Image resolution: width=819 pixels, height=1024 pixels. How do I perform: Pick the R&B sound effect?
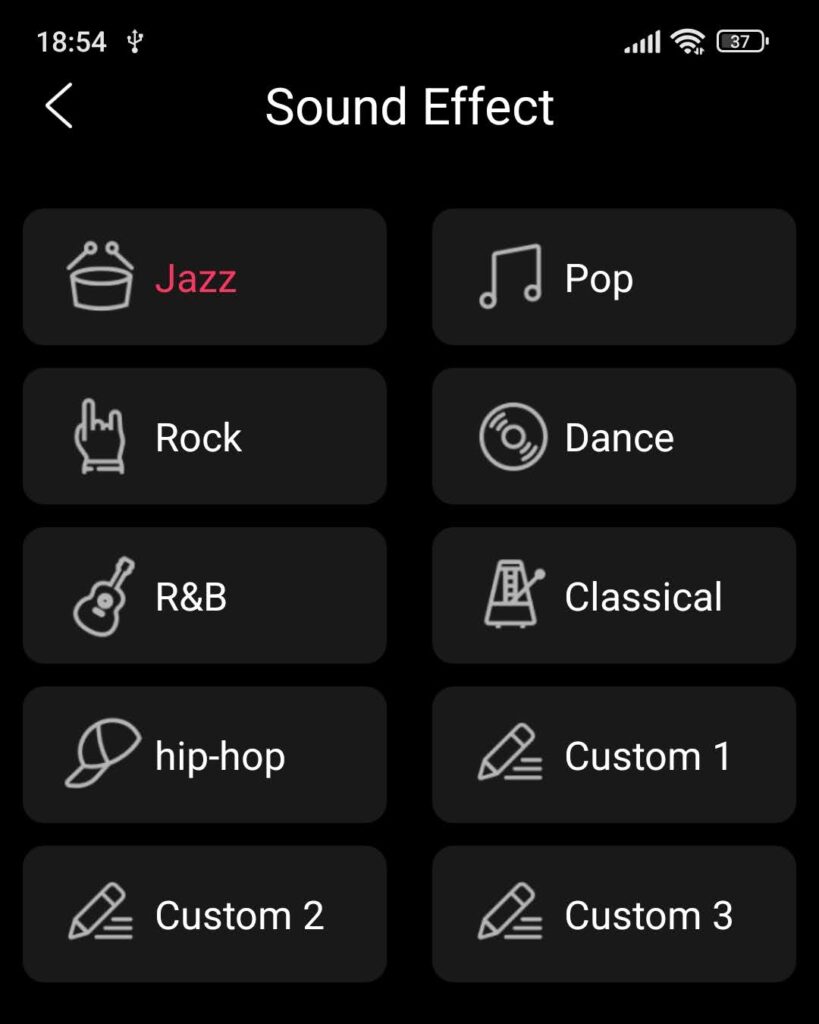click(204, 596)
